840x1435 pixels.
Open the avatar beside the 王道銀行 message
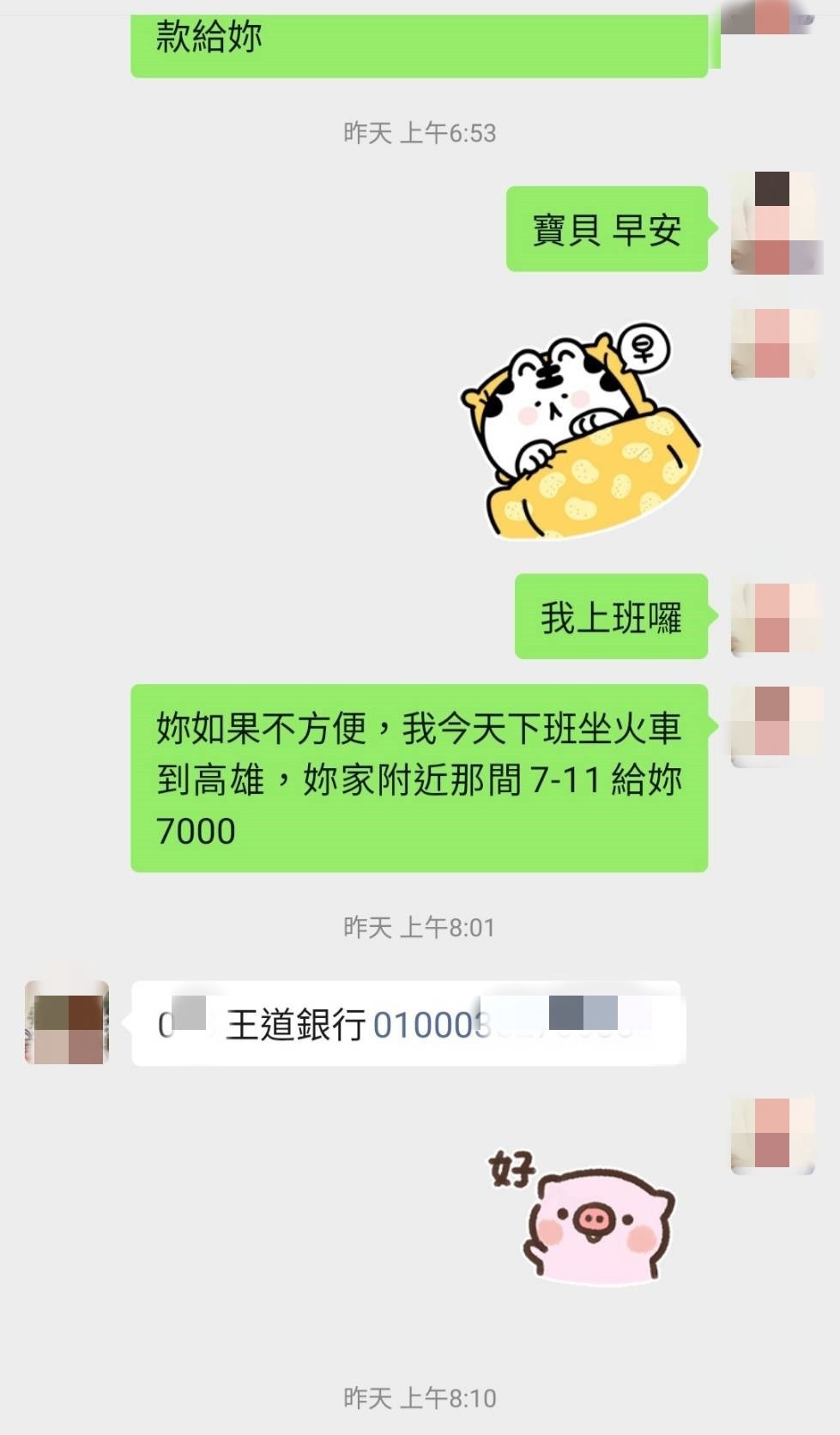[x=67, y=1023]
